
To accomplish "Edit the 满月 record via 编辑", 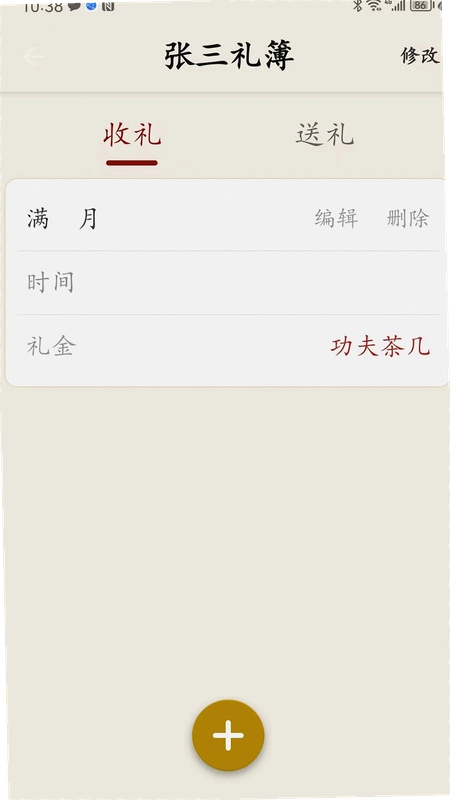I will pyautogui.click(x=336, y=218).
